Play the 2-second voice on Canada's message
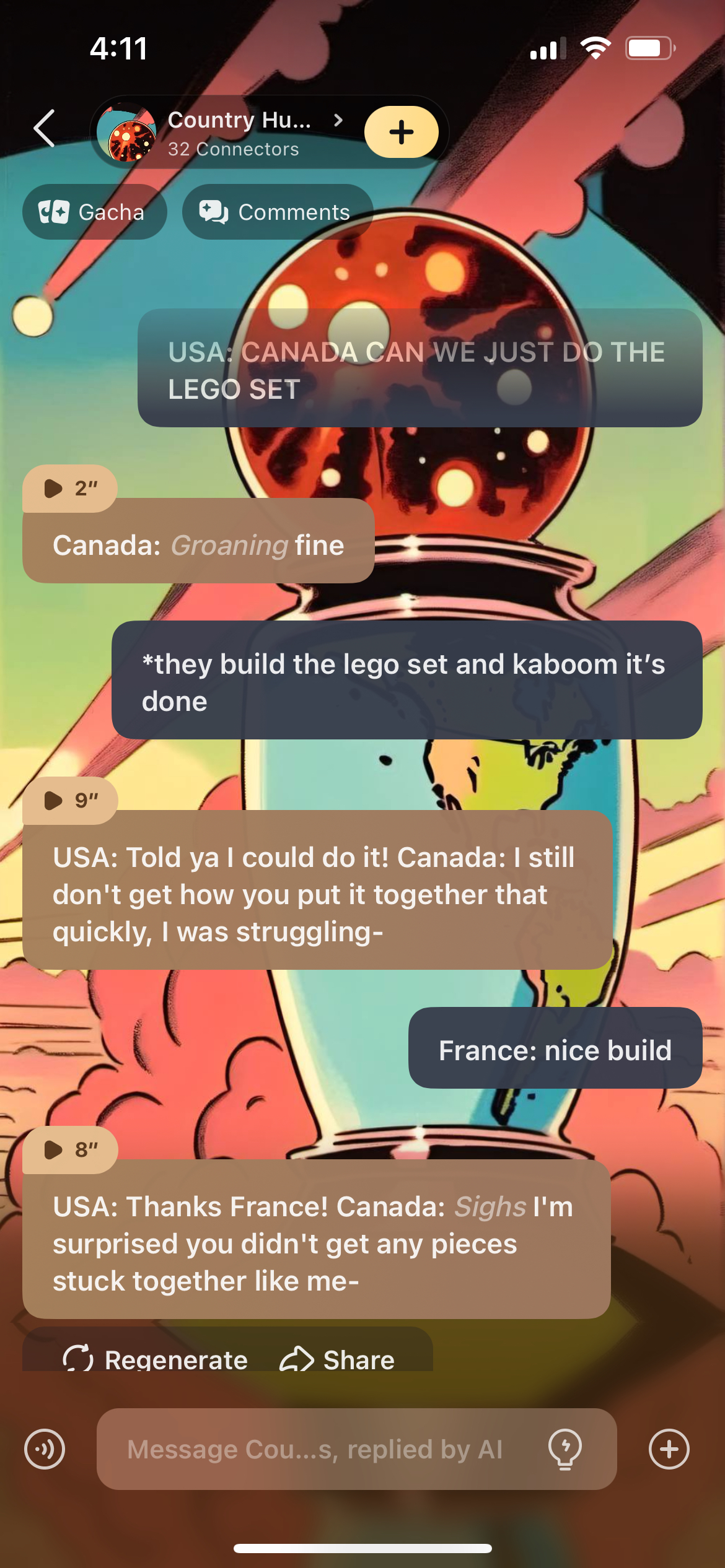Viewport: 725px width, 1568px height. pyautogui.click(x=69, y=489)
